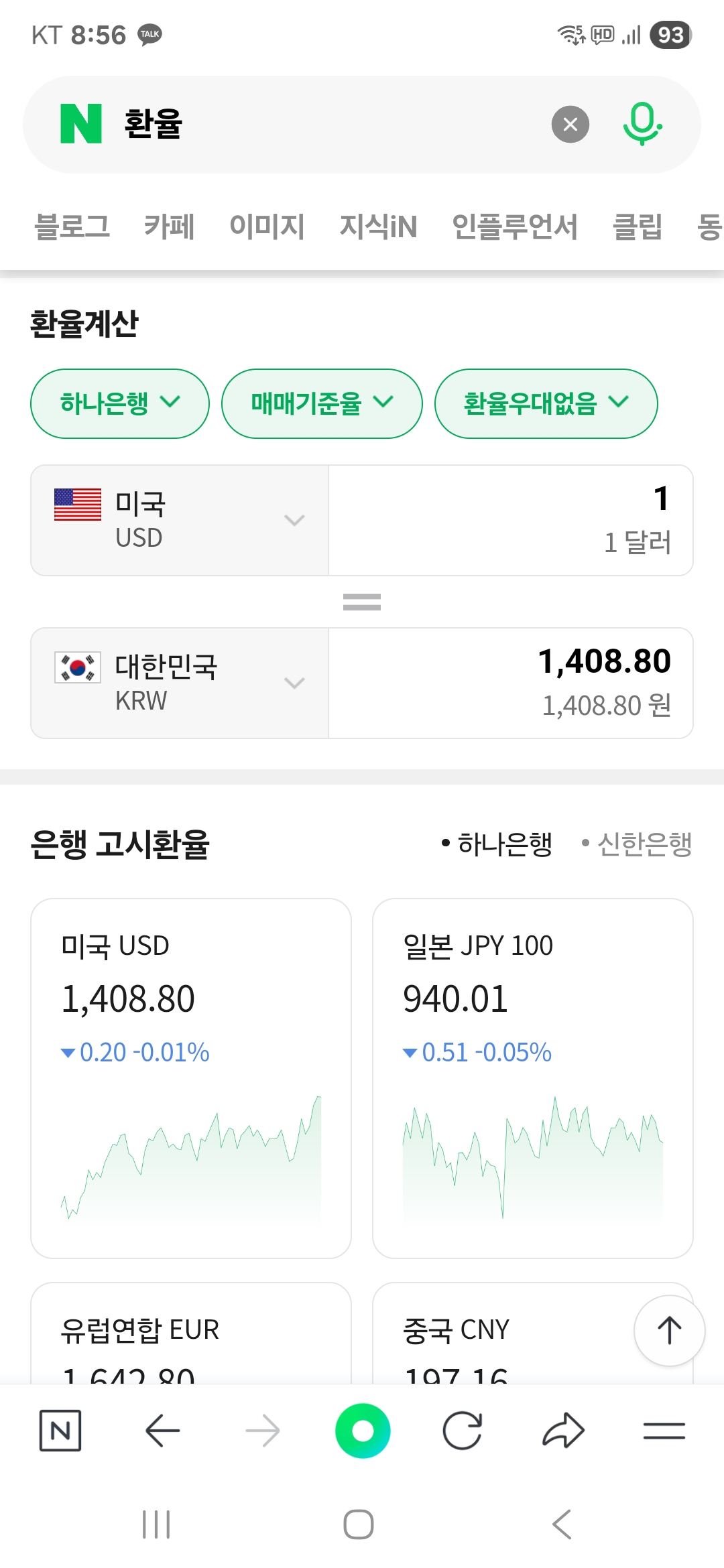Share this page

pos(563,1431)
